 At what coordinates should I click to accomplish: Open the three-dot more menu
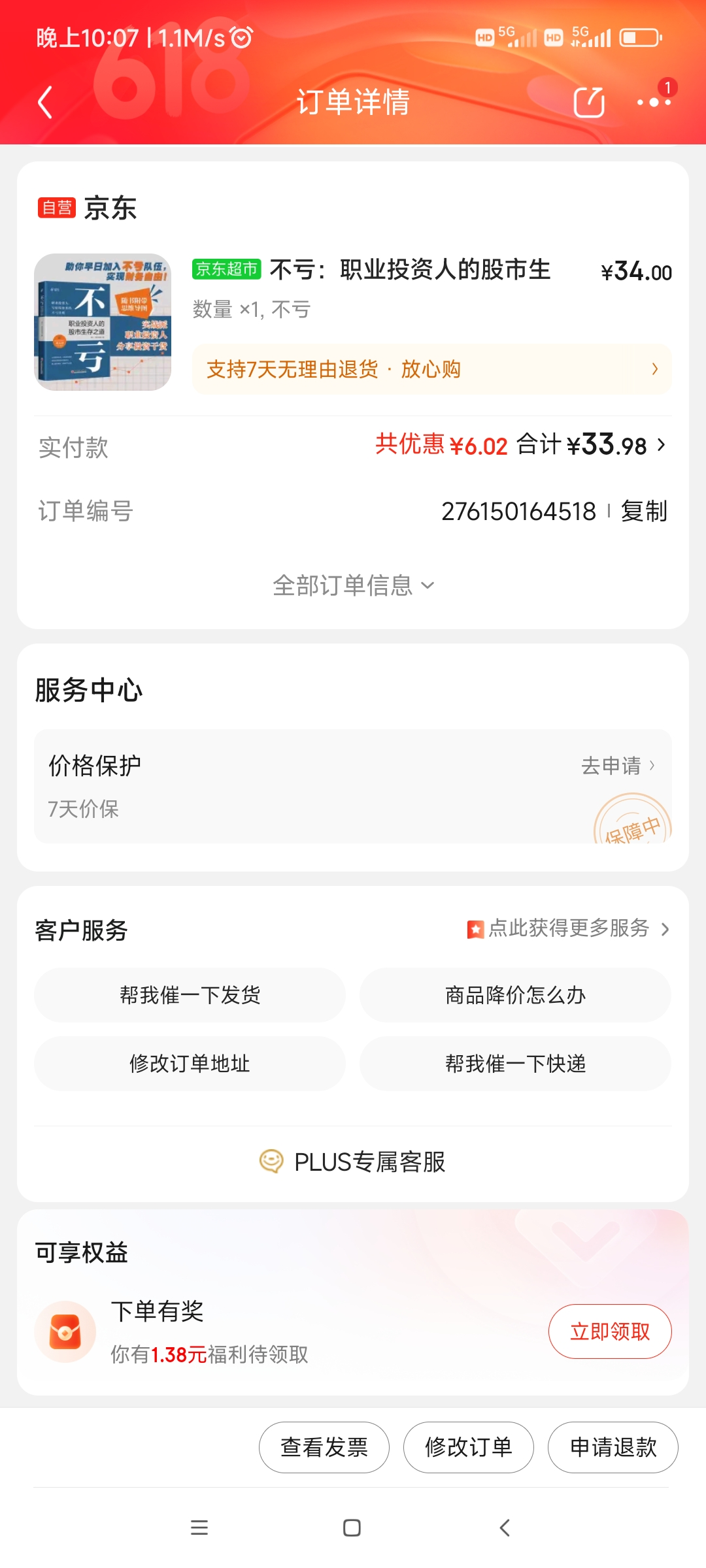[x=654, y=103]
